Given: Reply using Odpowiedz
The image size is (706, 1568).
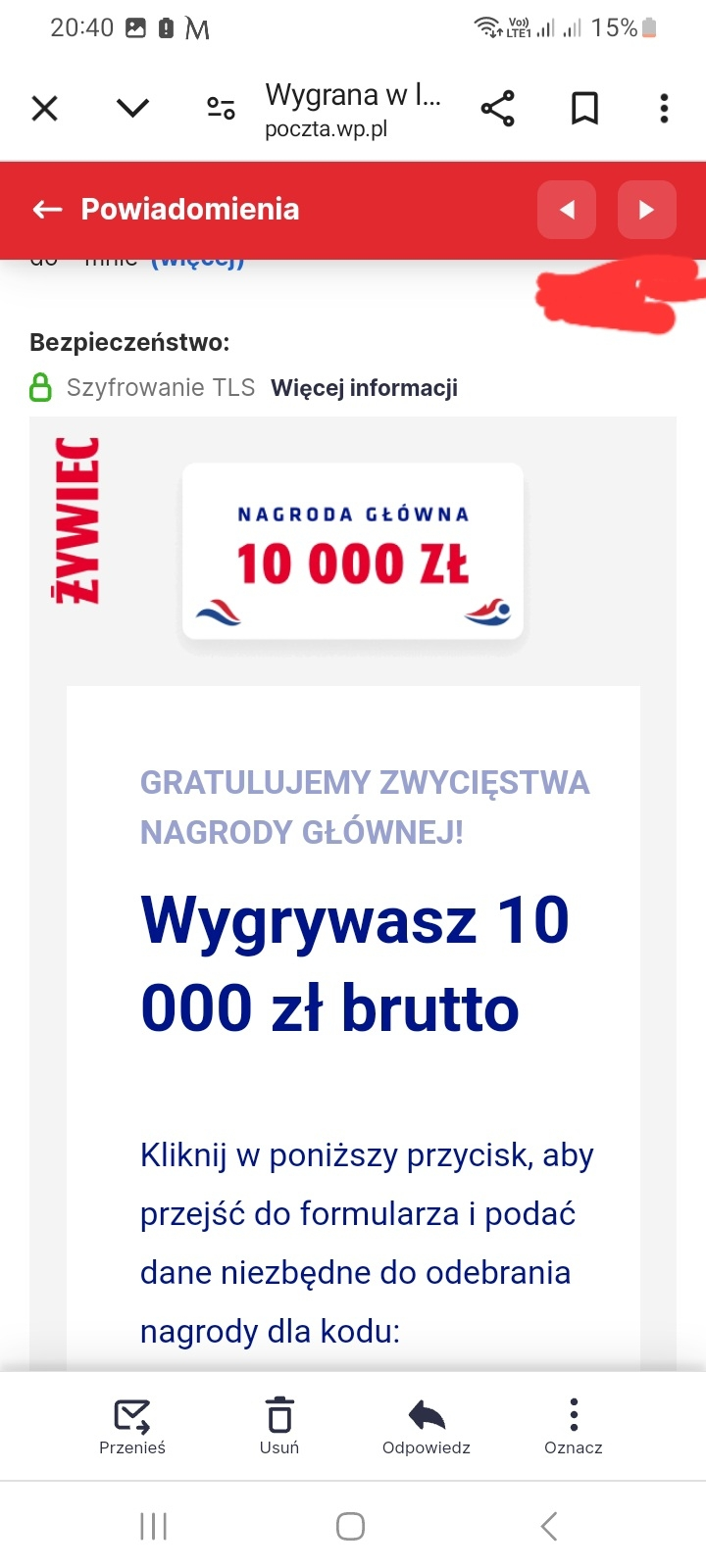Looking at the screenshot, I should tap(427, 1425).
